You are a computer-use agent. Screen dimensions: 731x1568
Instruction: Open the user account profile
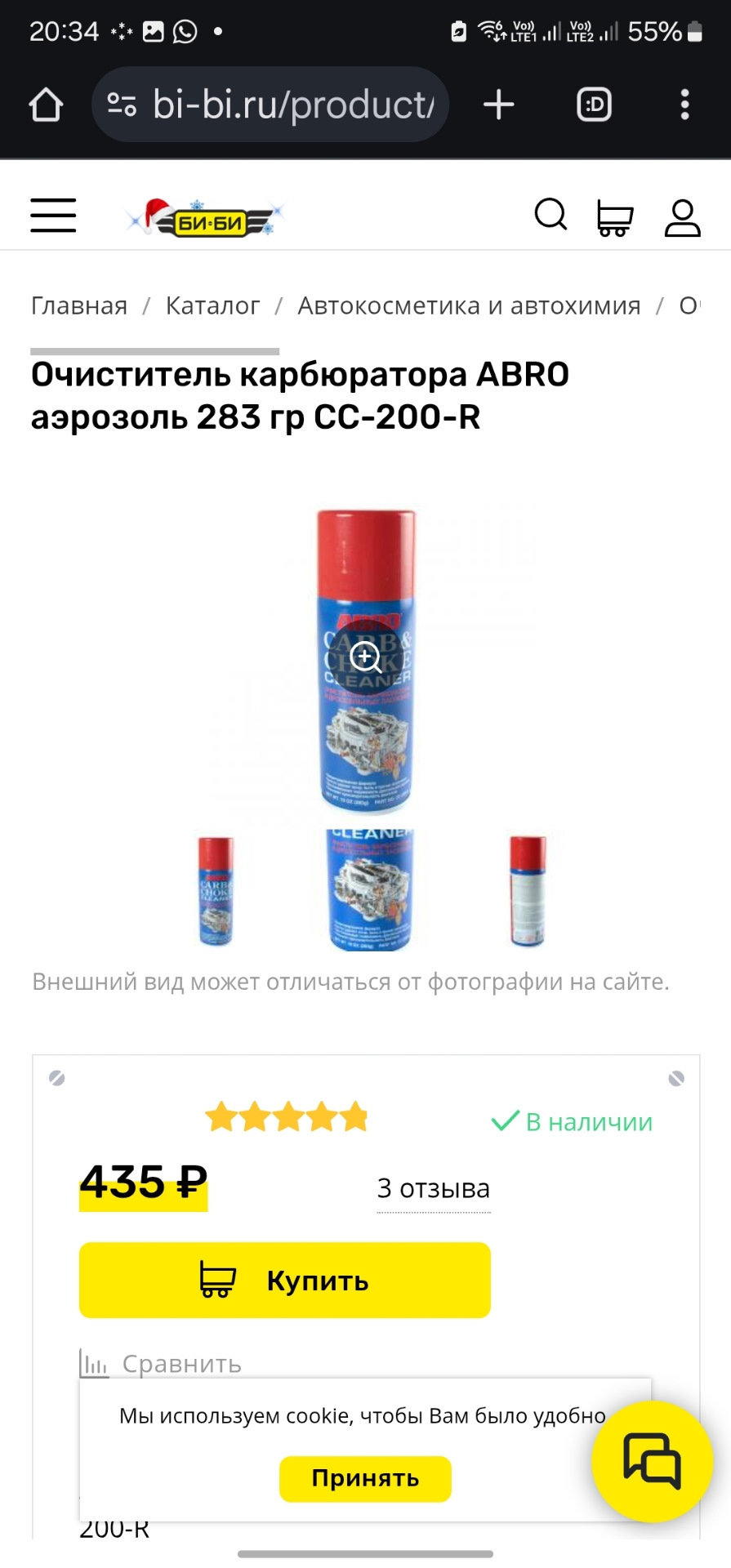click(682, 218)
